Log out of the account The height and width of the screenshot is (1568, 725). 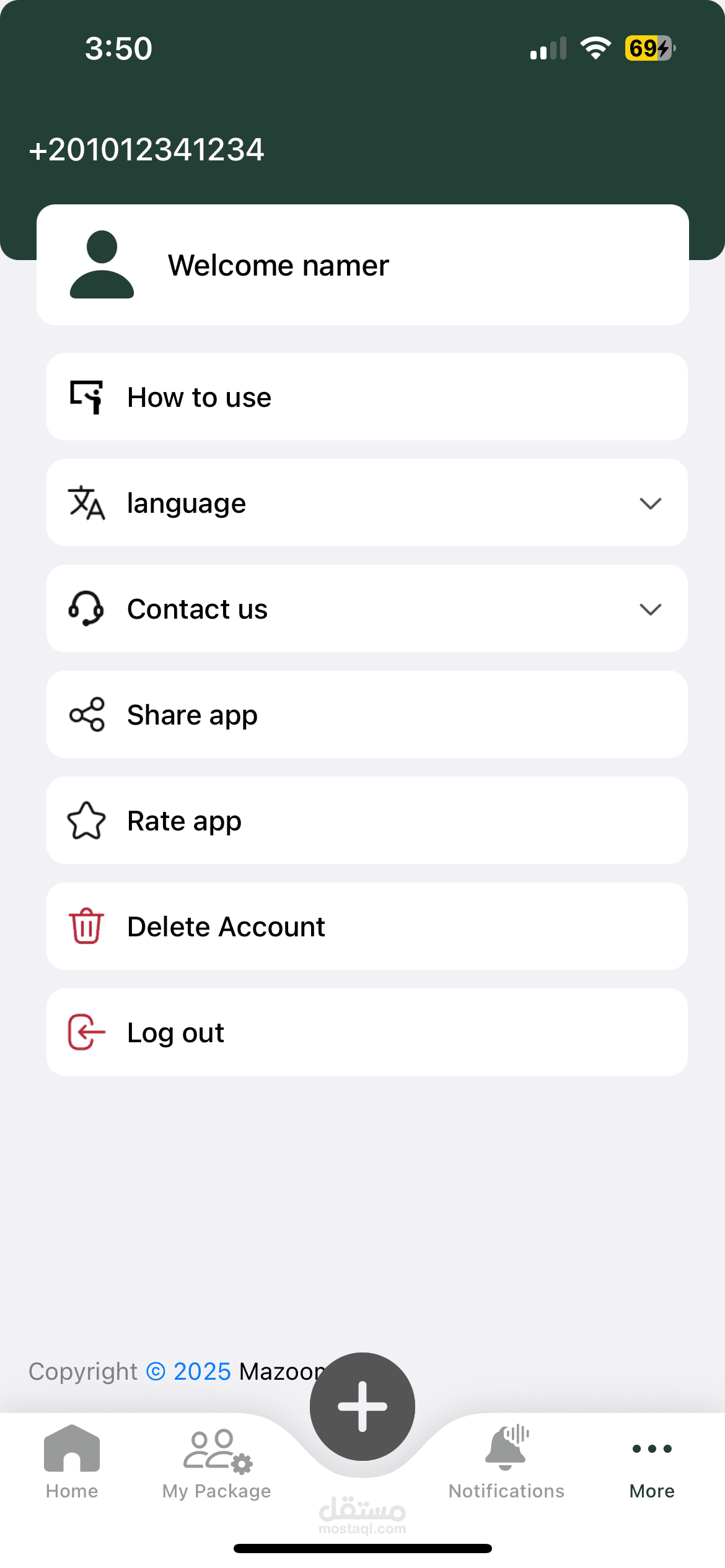point(366,1032)
